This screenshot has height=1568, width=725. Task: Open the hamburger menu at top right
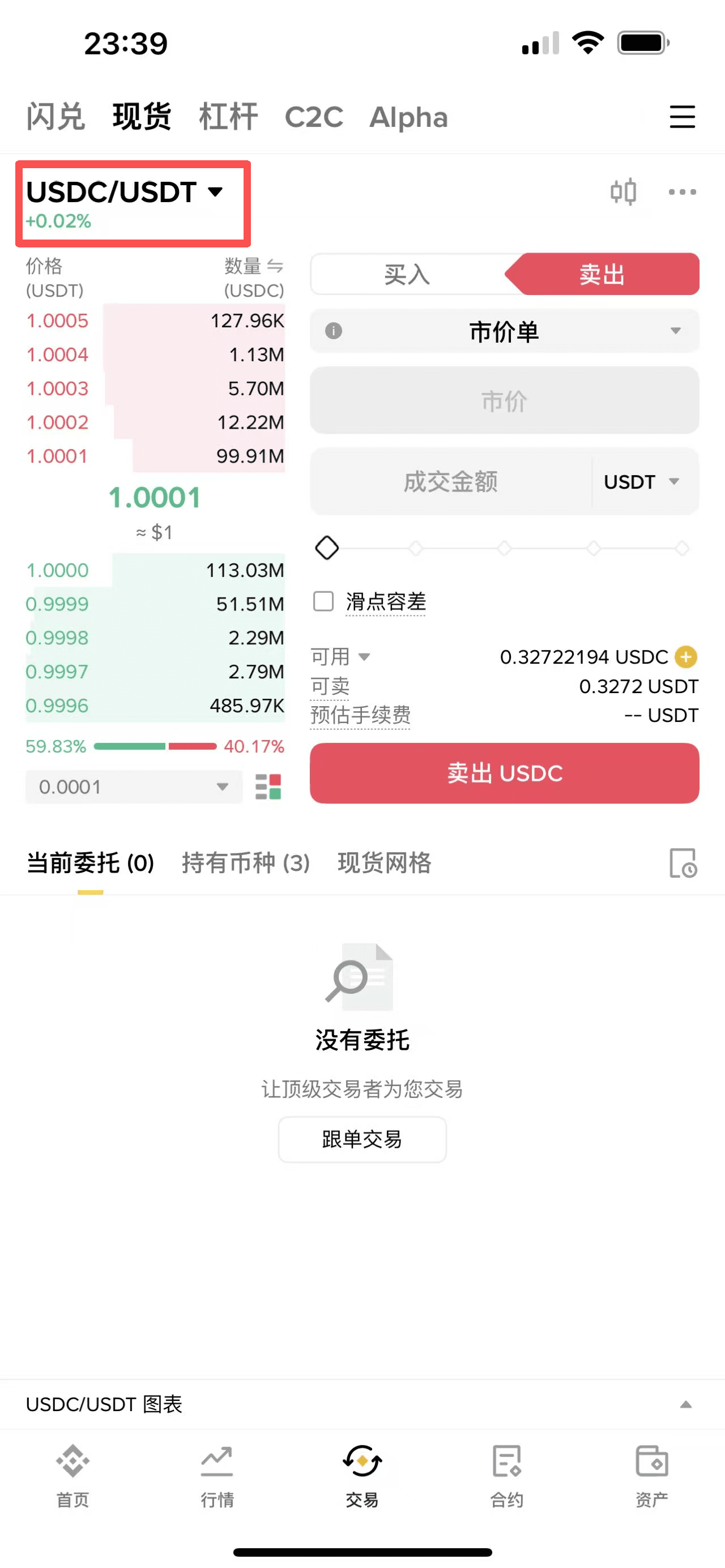pos(682,117)
